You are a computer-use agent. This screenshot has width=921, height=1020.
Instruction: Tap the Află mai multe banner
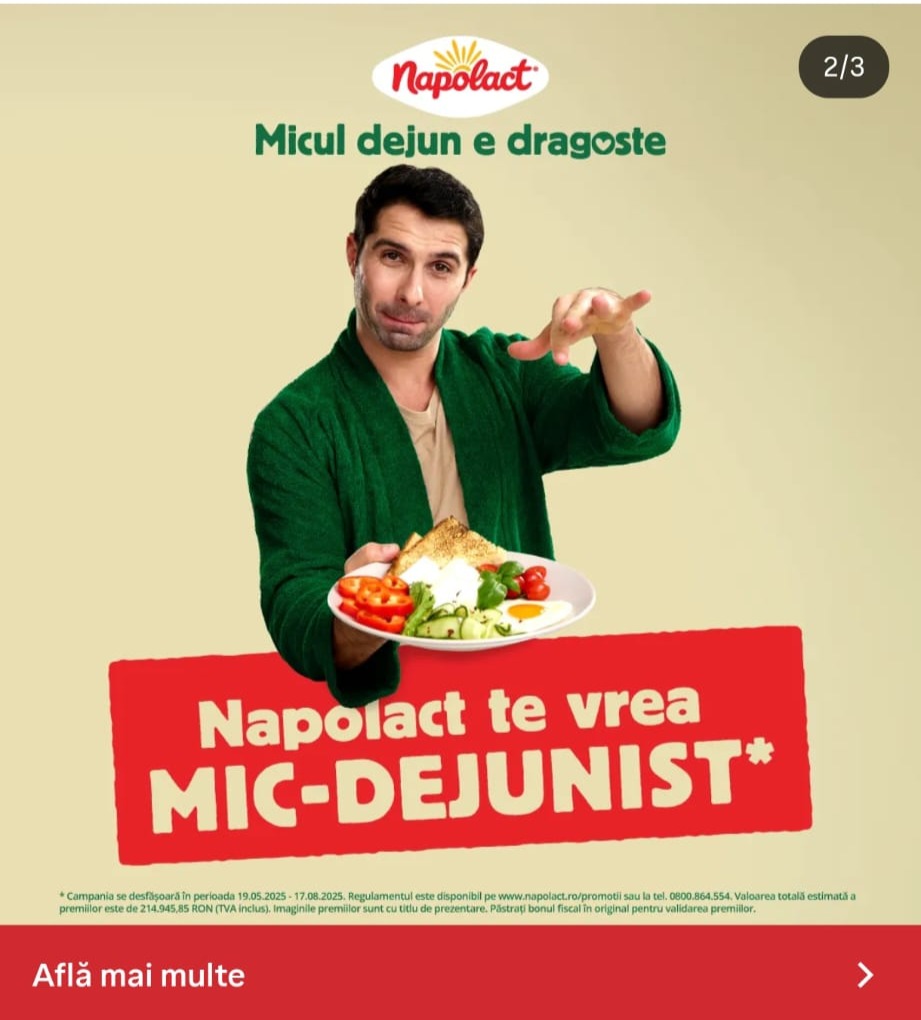tap(460, 974)
